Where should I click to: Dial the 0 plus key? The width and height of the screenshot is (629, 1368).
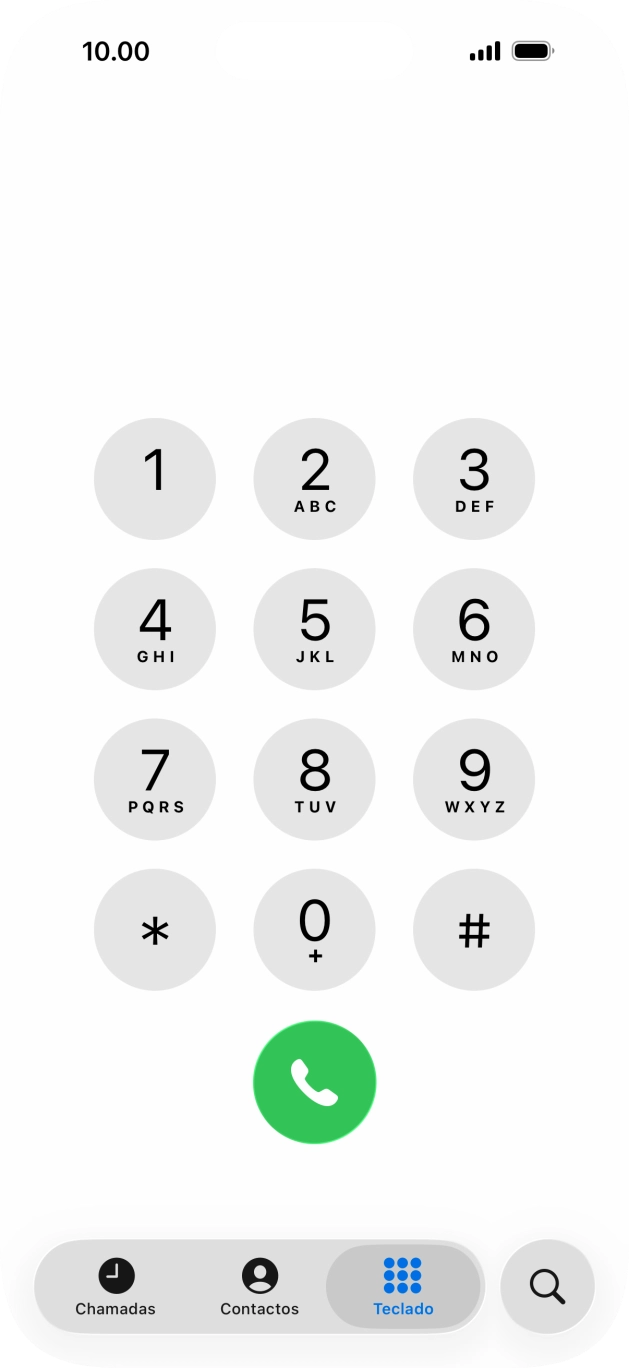pyautogui.click(x=315, y=930)
